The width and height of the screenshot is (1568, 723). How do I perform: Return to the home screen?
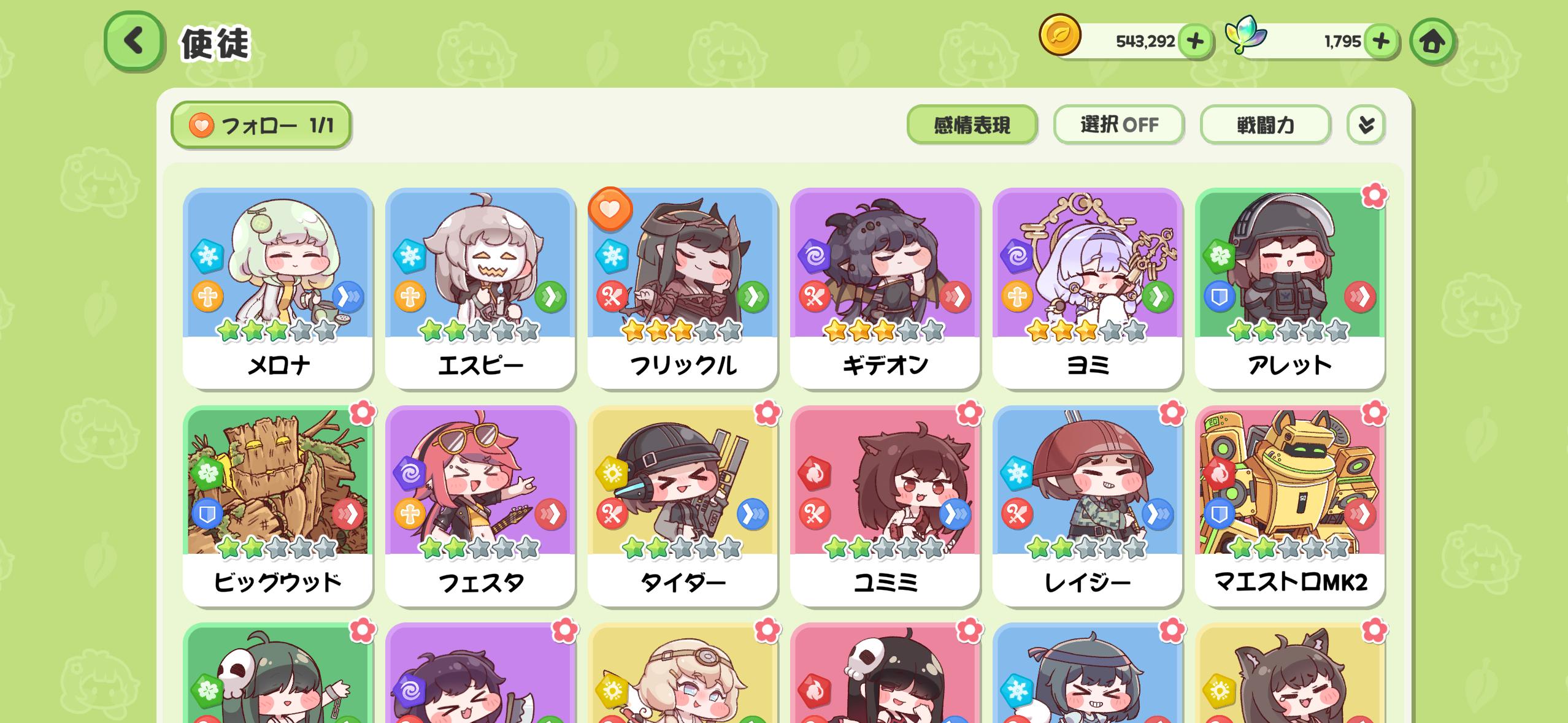pos(1432,42)
